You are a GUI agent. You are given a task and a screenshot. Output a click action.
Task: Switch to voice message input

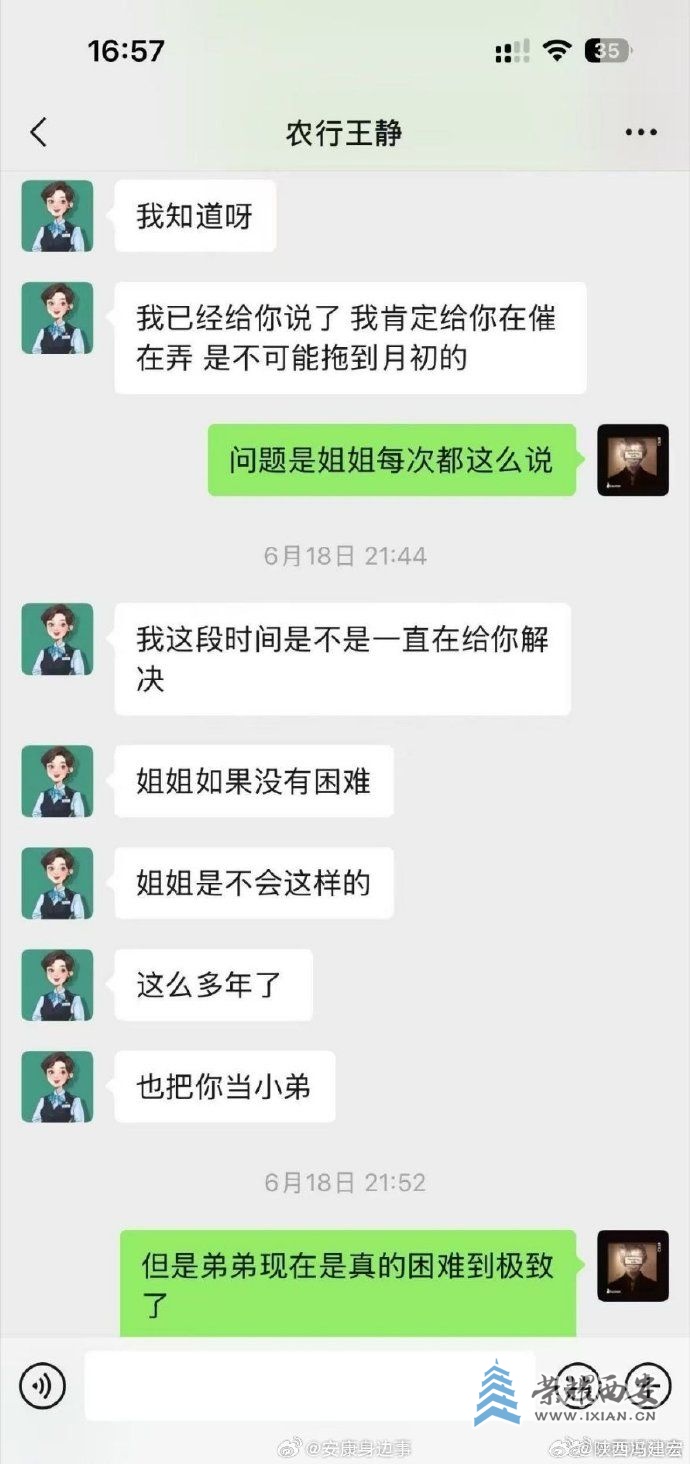(42, 1386)
